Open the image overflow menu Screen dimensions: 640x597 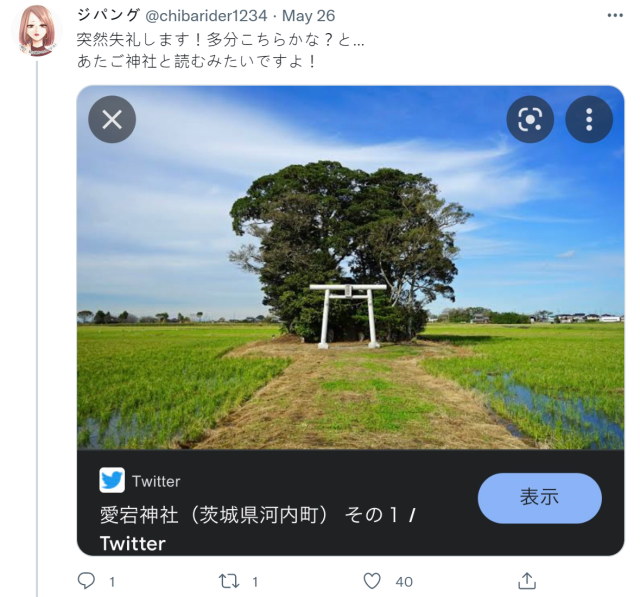coord(589,120)
